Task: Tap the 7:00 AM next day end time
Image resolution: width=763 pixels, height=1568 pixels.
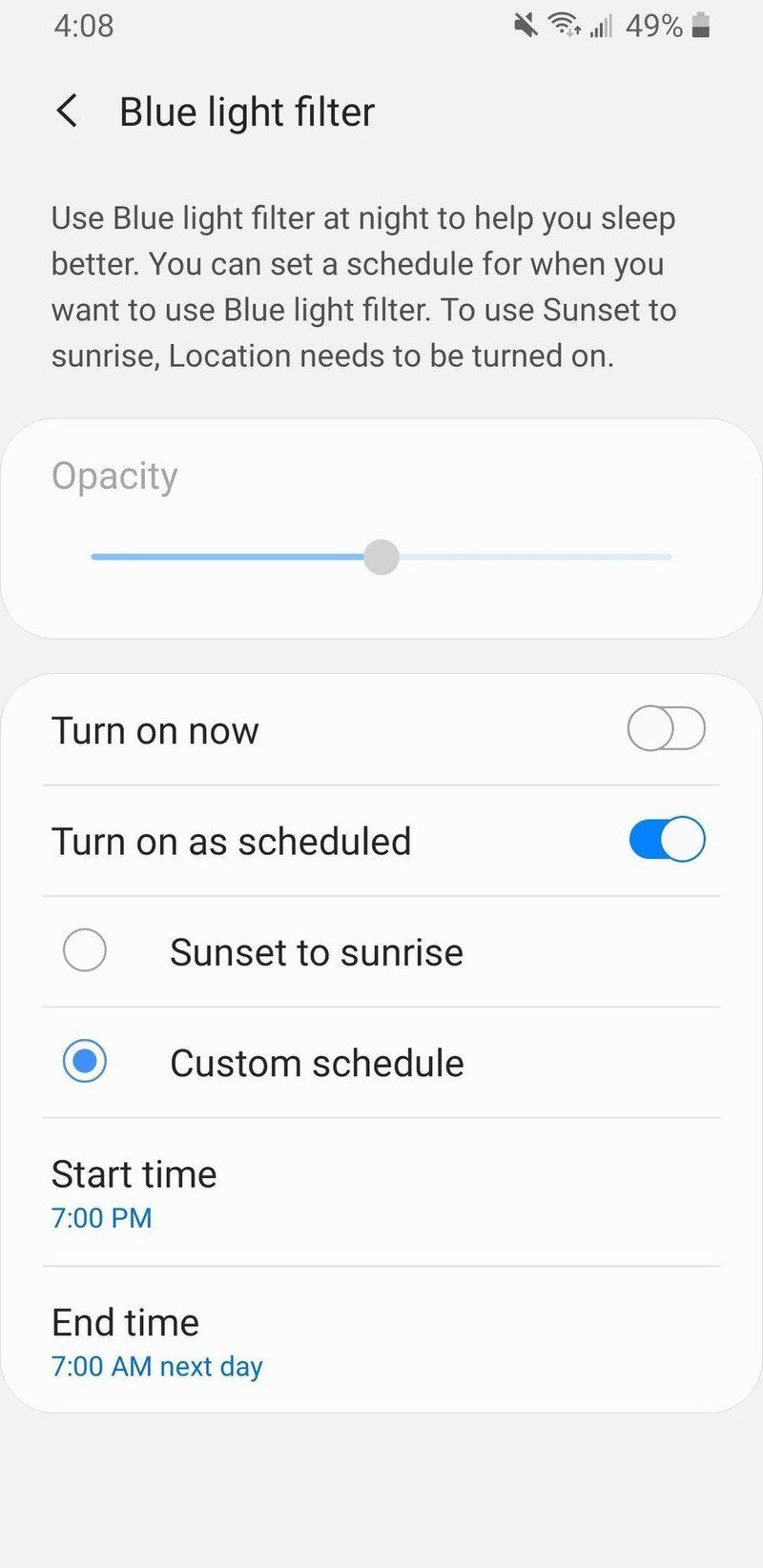Action: click(155, 1366)
